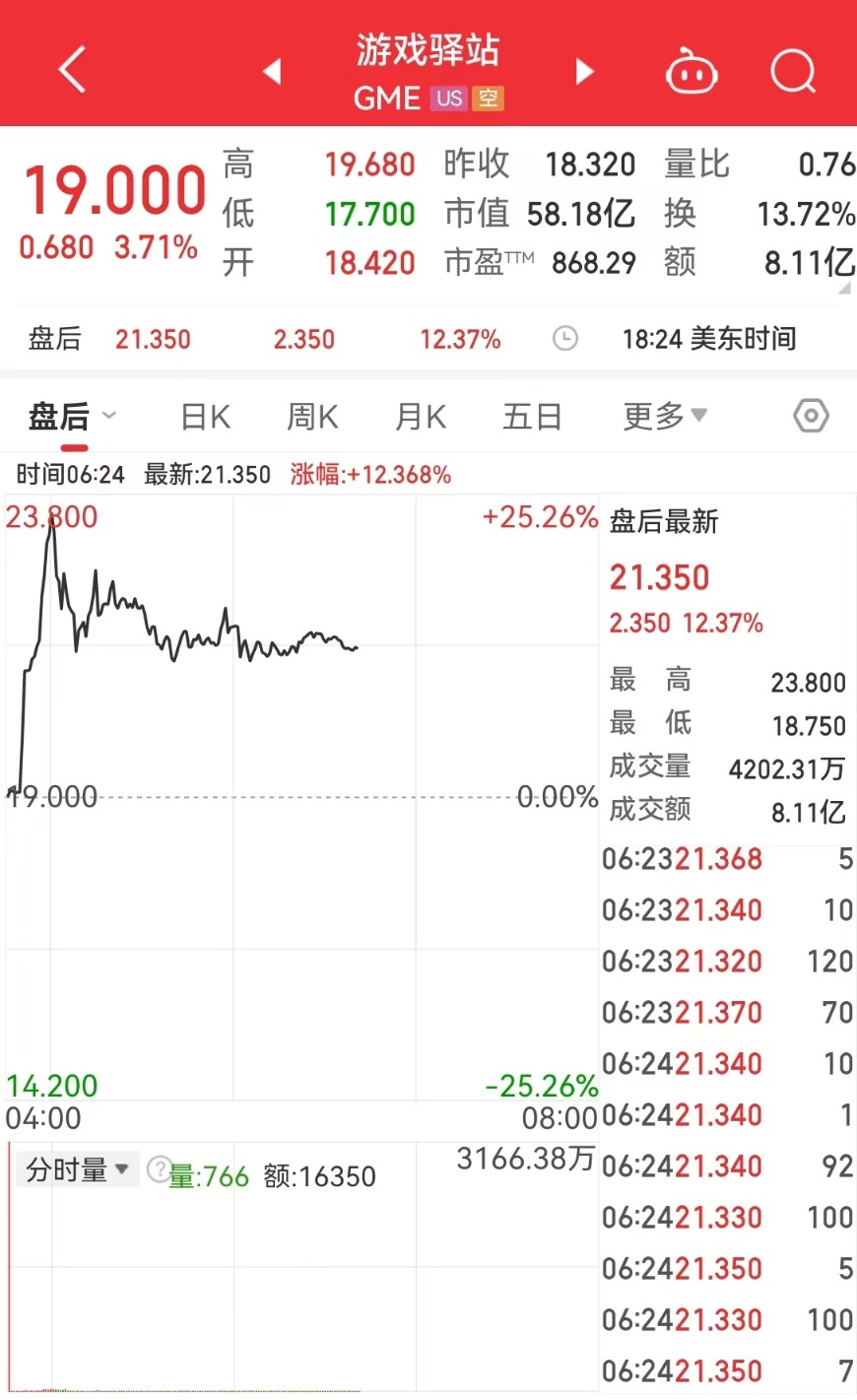Expand the quote details corner arrow
The width and height of the screenshot is (857, 1400).
[x=844, y=289]
